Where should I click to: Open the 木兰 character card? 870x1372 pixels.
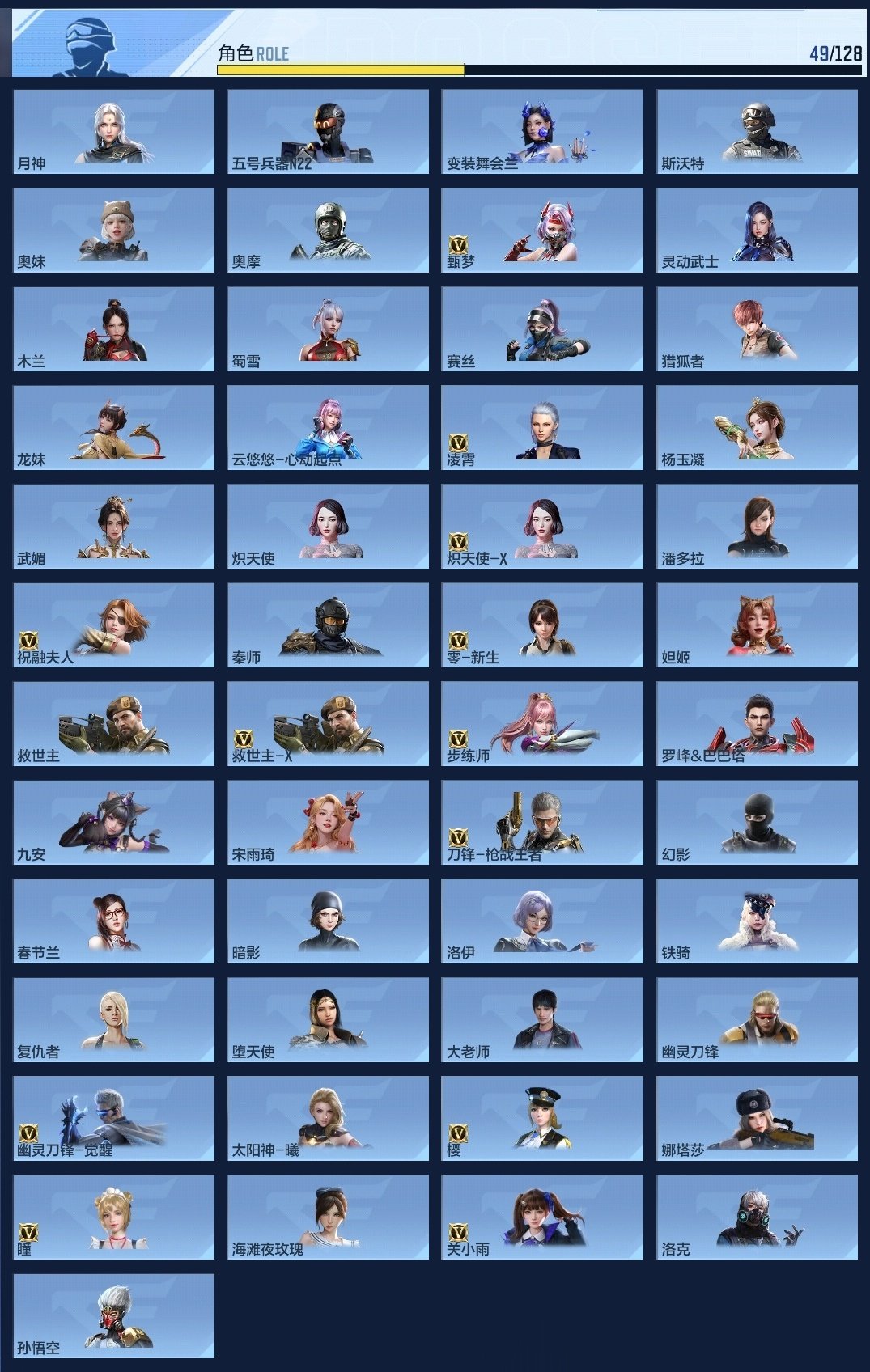113,328
